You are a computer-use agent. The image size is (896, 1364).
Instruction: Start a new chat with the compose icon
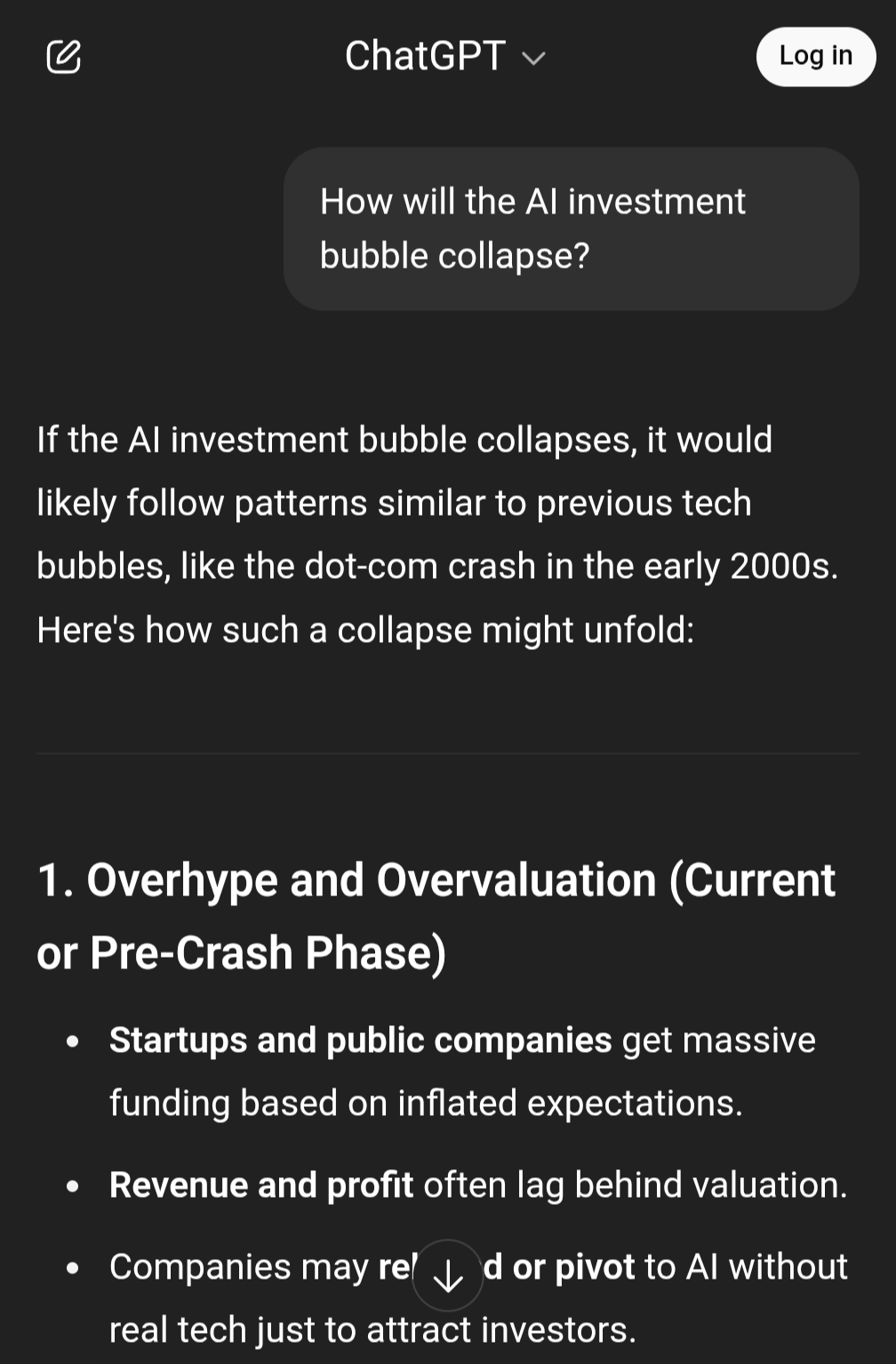(x=63, y=57)
